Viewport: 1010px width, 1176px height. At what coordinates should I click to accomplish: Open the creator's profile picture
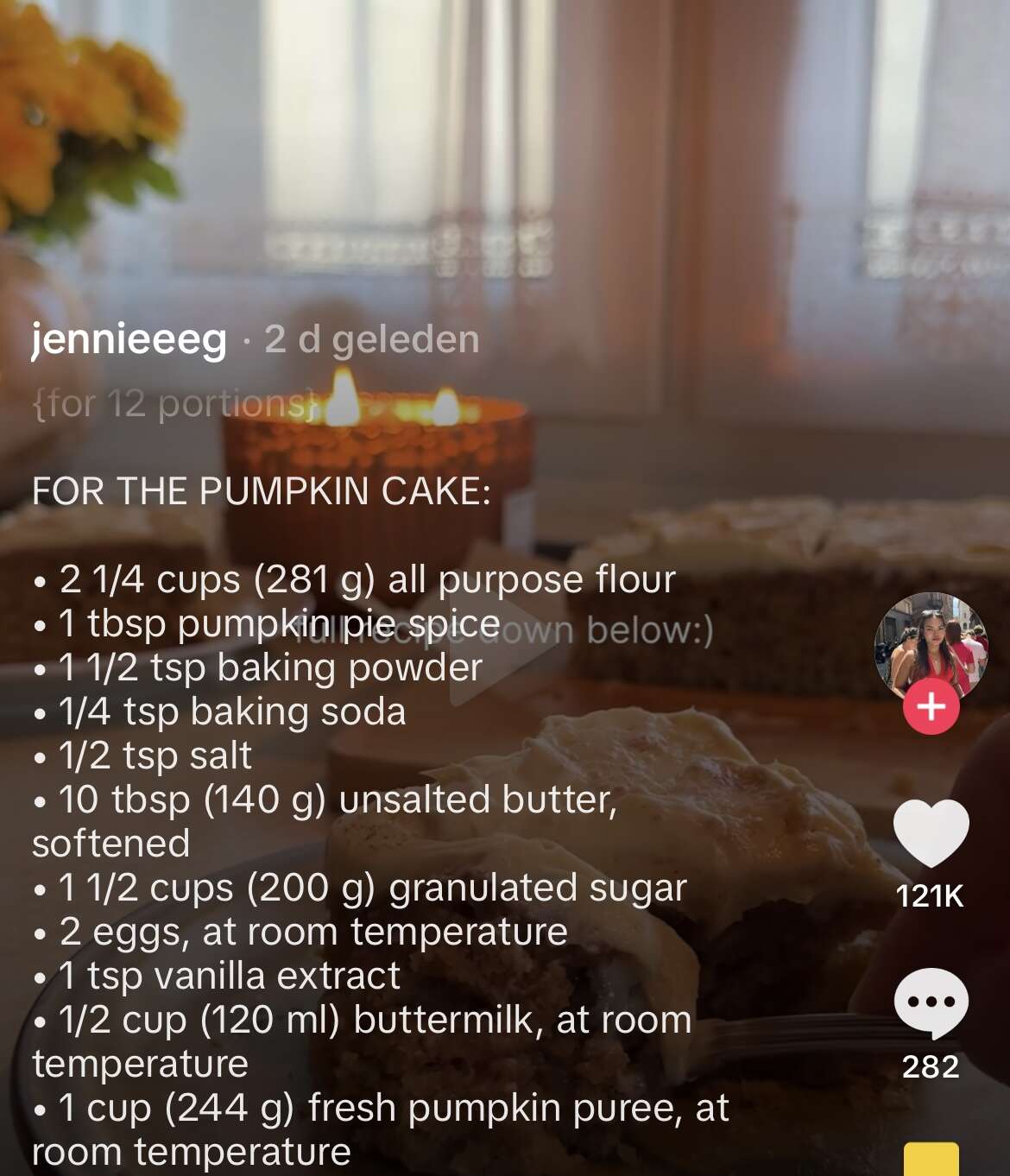(930, 643)
